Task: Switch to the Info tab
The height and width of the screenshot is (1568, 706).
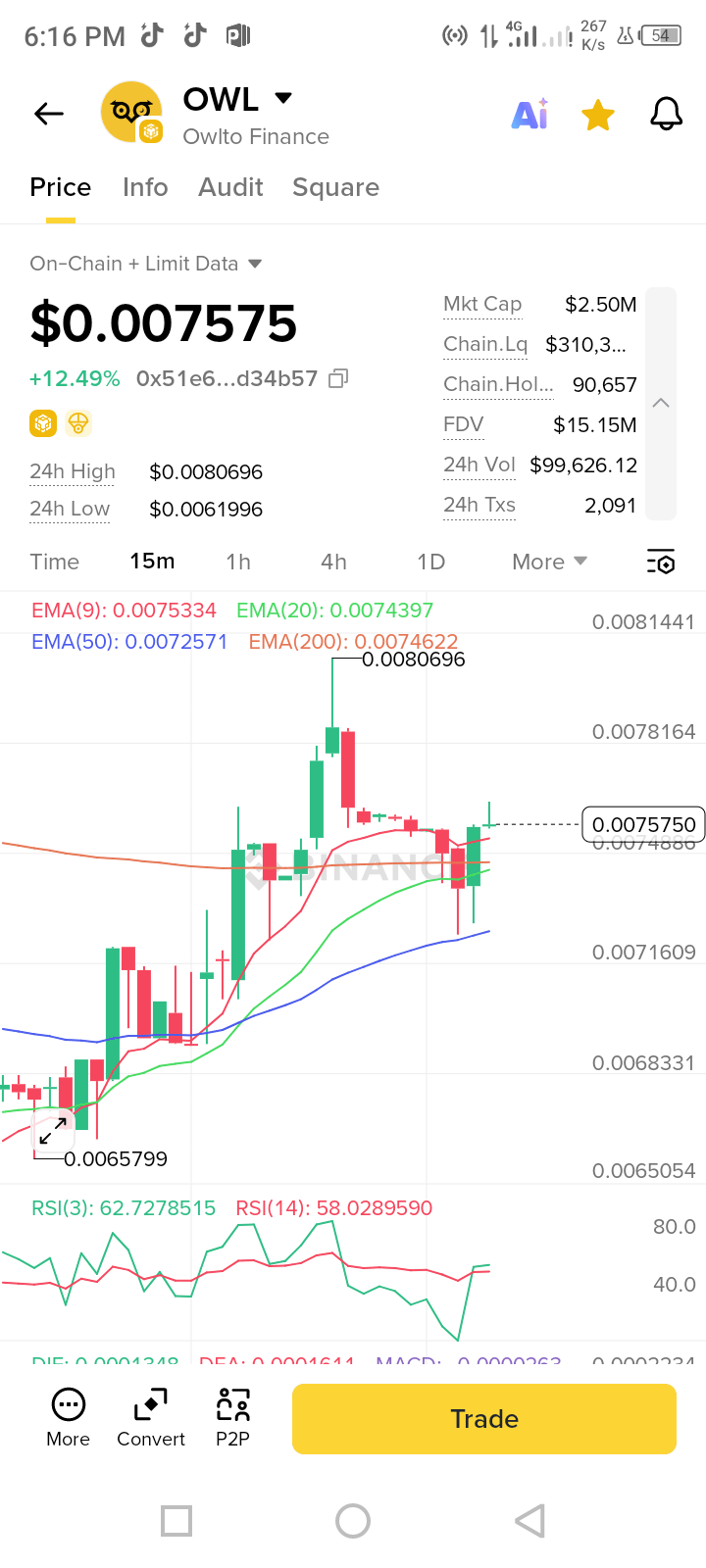Action: point(145,187)
